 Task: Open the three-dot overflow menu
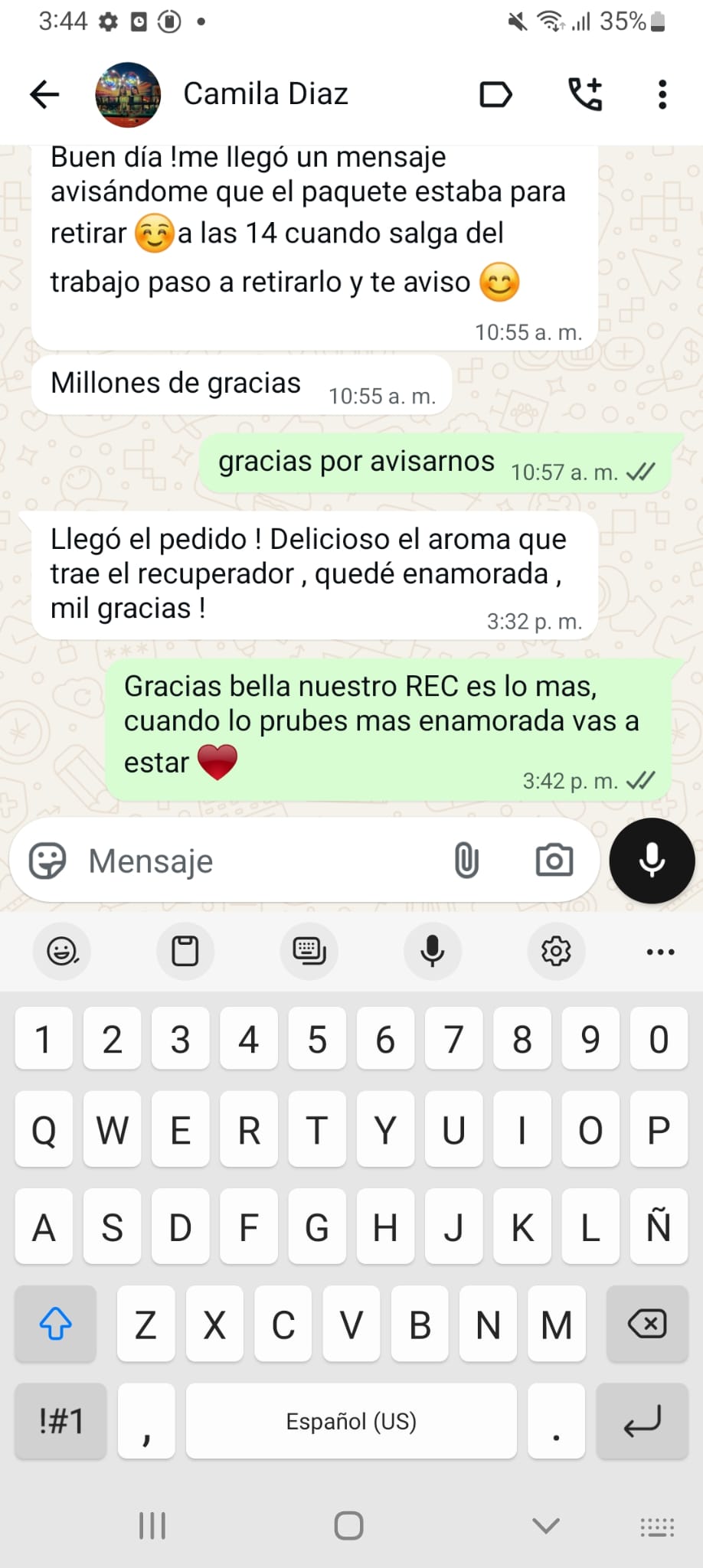coord(662,95)
